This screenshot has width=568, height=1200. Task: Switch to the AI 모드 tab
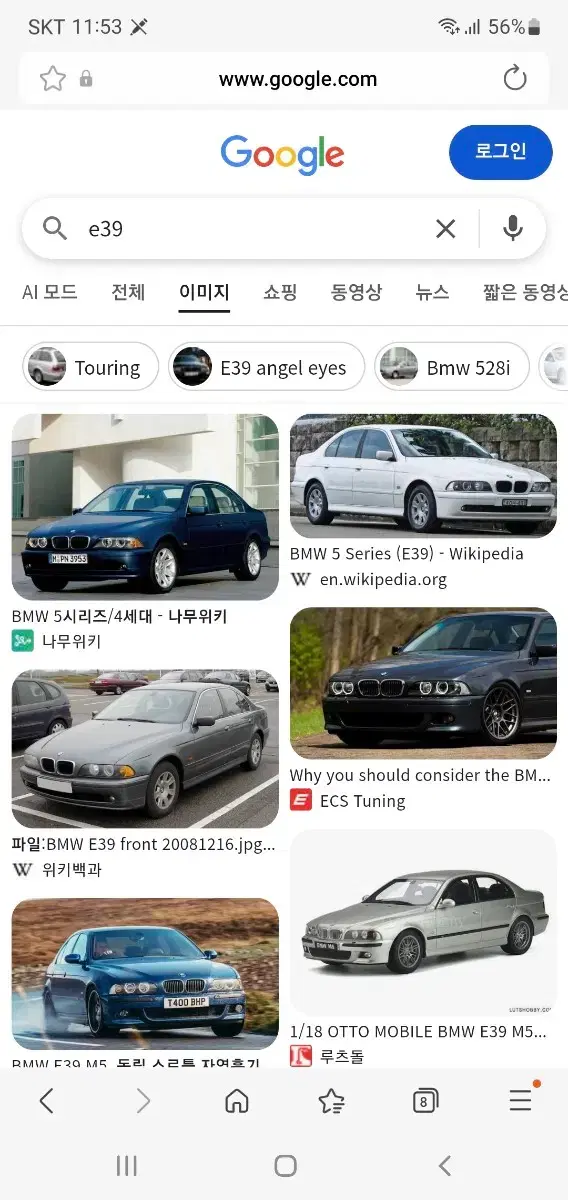[50, 292]
